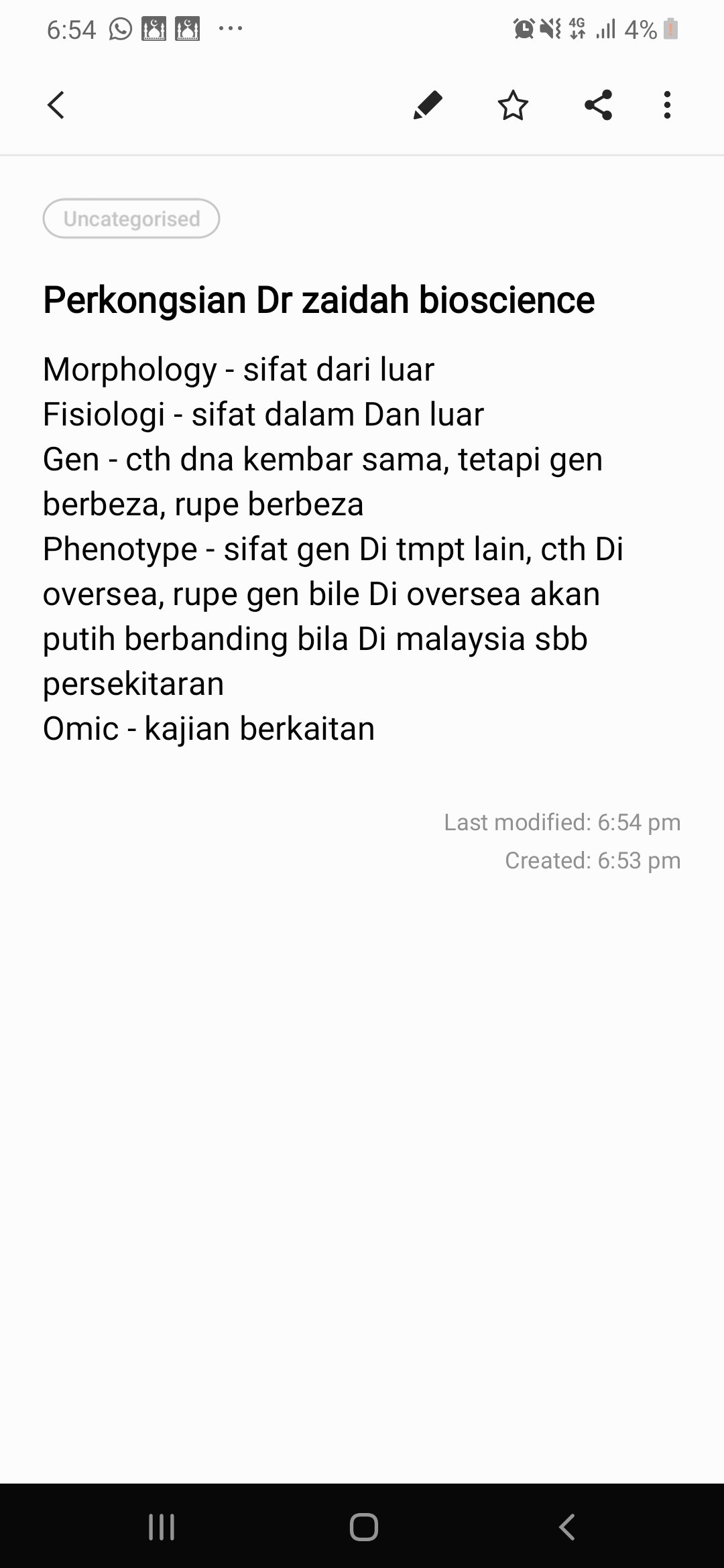Open the more options menu

(666, 105)
